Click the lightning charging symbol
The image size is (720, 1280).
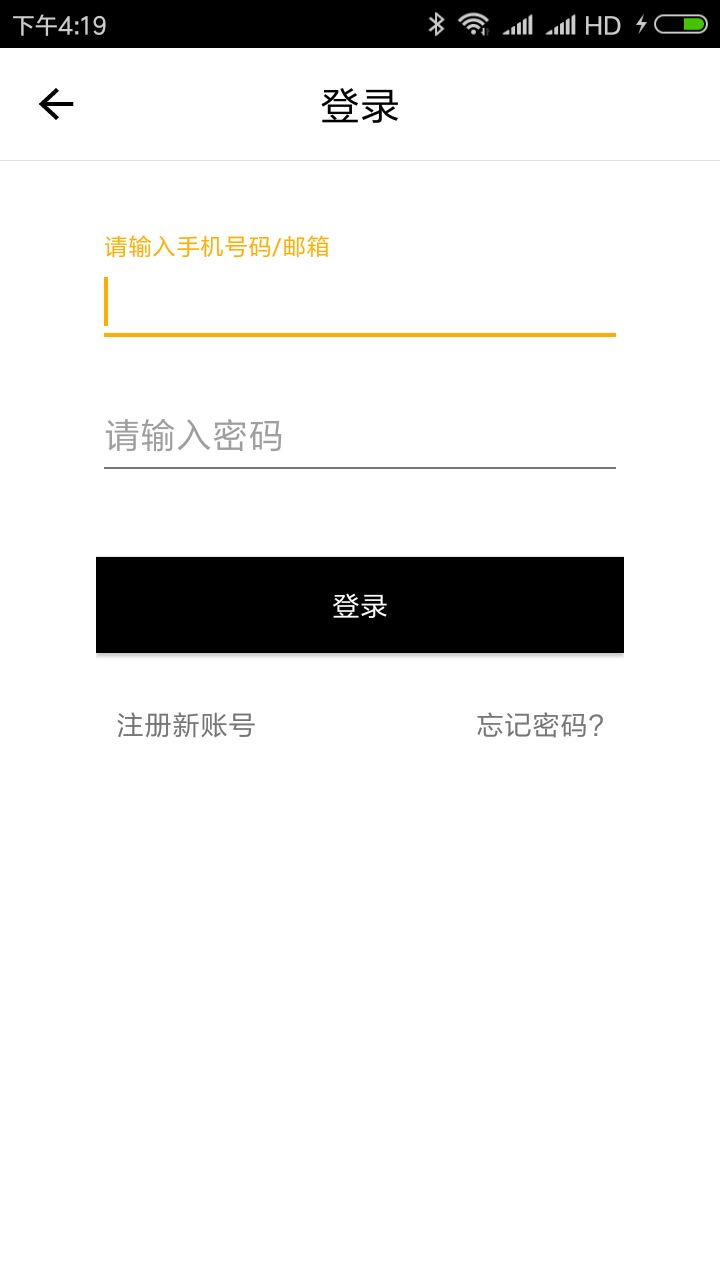click(x=641, y=22)
